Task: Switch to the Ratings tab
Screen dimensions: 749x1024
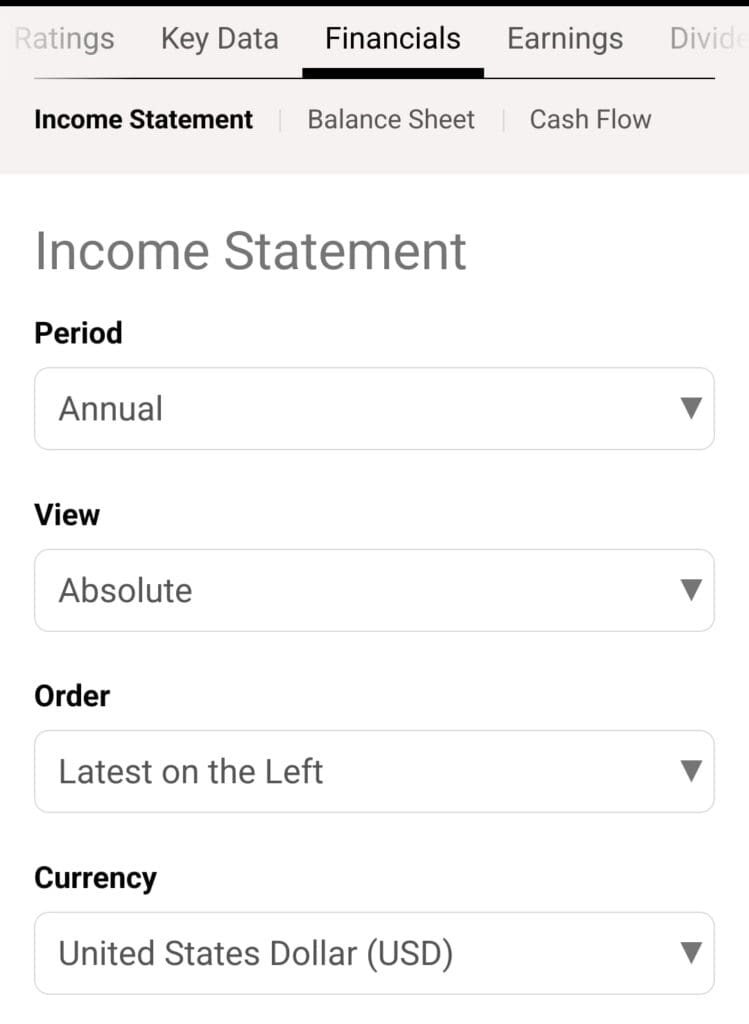Action: pyautogui.click(x=63, y=38)
